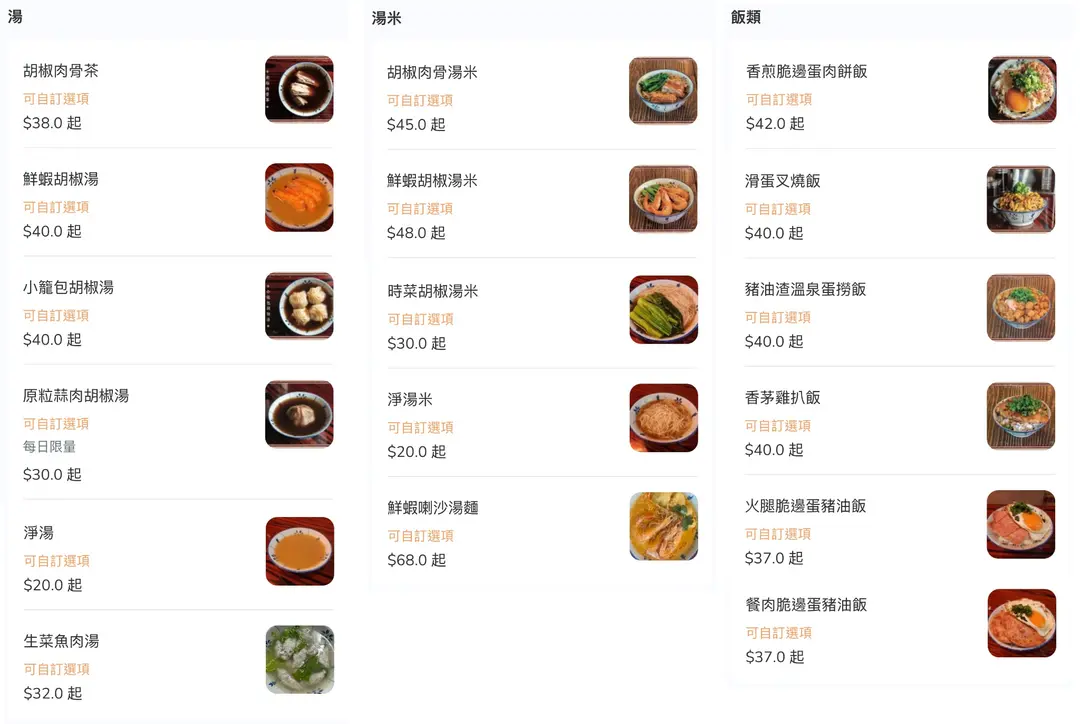Open the 淨湯米 item
The width and height of the screenshot is (1080, 724).
point(410,399)
